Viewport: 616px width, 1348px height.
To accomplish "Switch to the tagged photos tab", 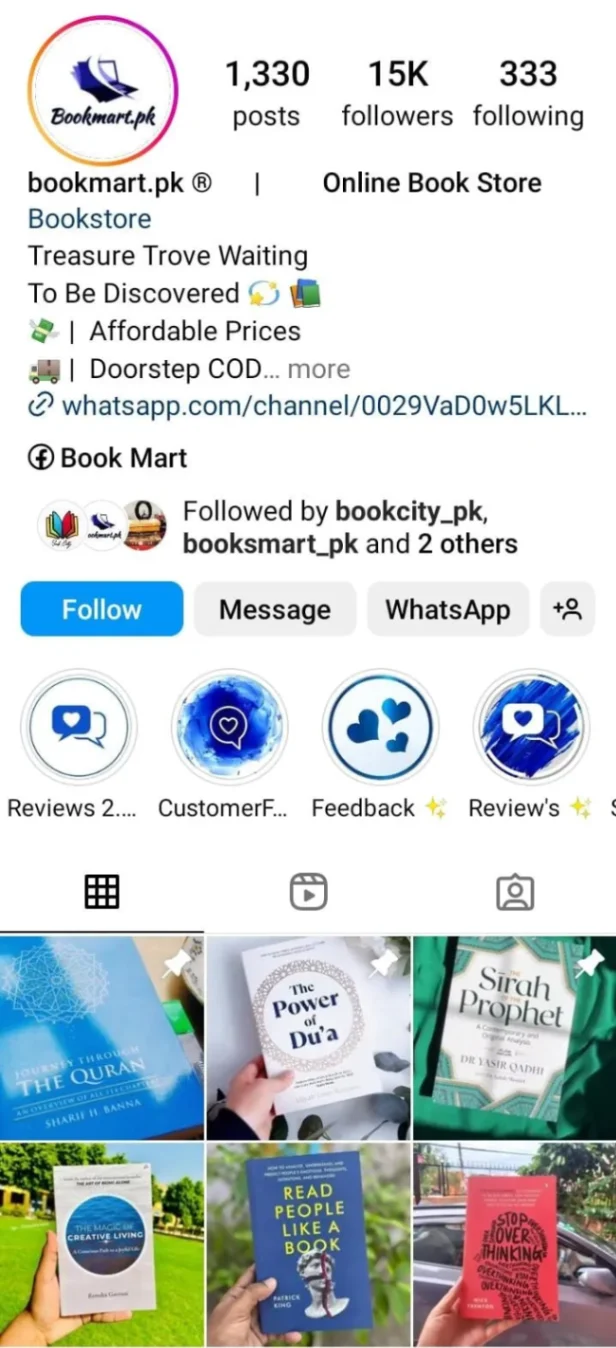I will tap(514, 891).
